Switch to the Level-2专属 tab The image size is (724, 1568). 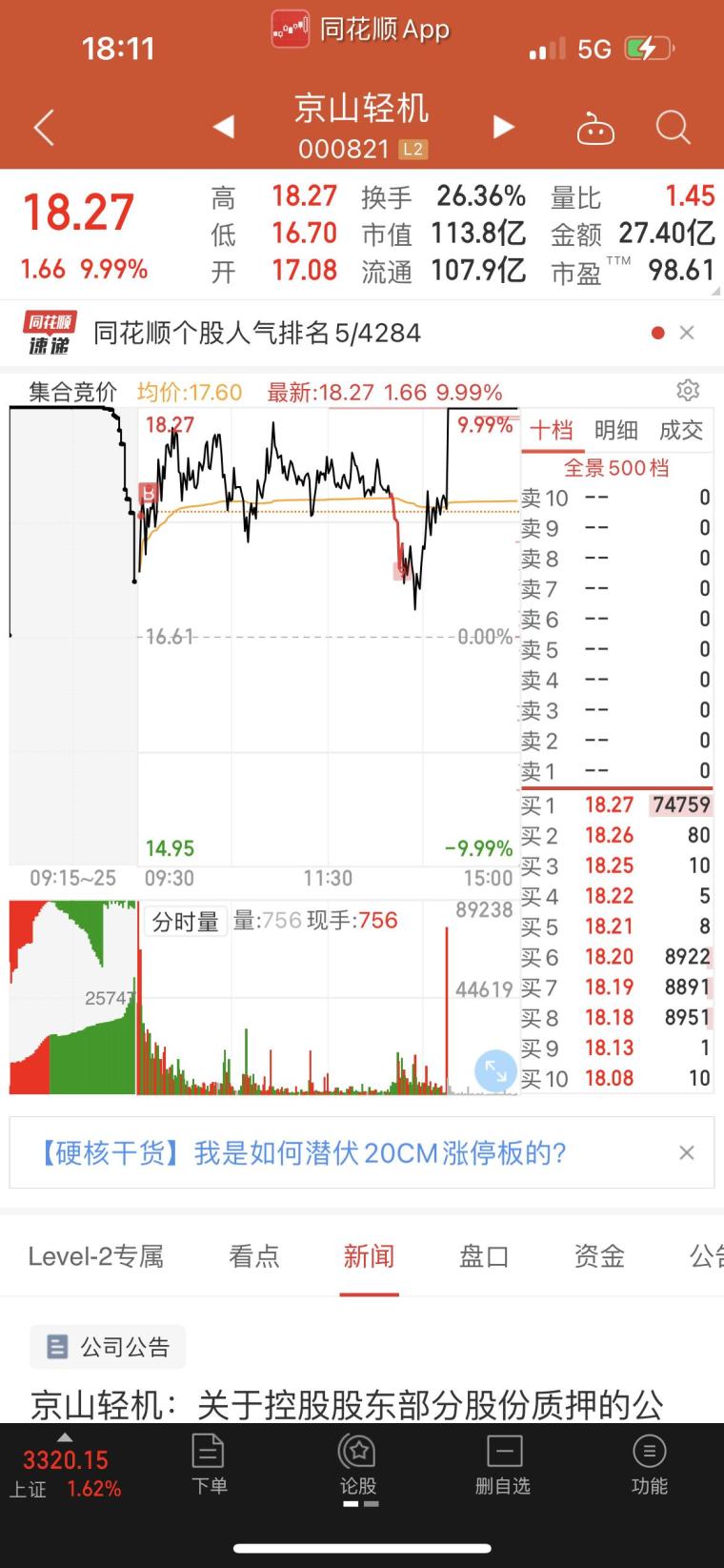(x=95, y=1256)
